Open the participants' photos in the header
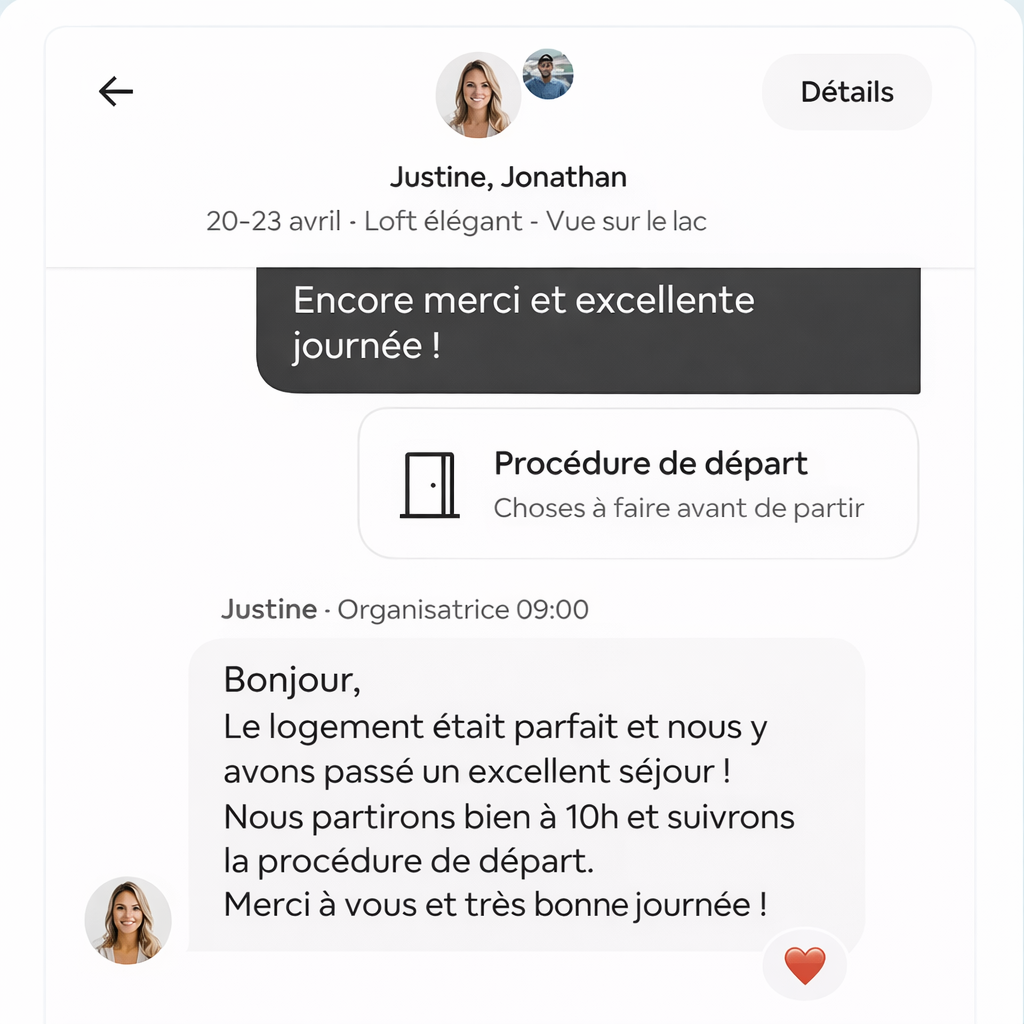Viewport: 1024px width, 1024px height. tap(504, 93)
